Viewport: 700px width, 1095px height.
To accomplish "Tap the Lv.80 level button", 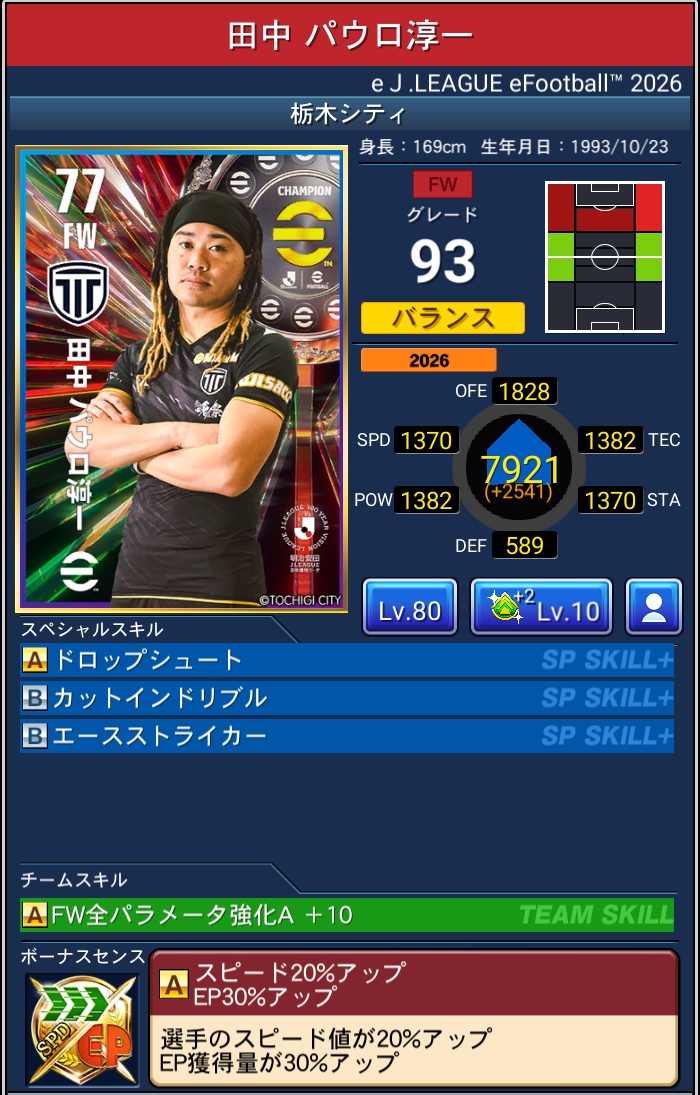I will click(409, 607).
